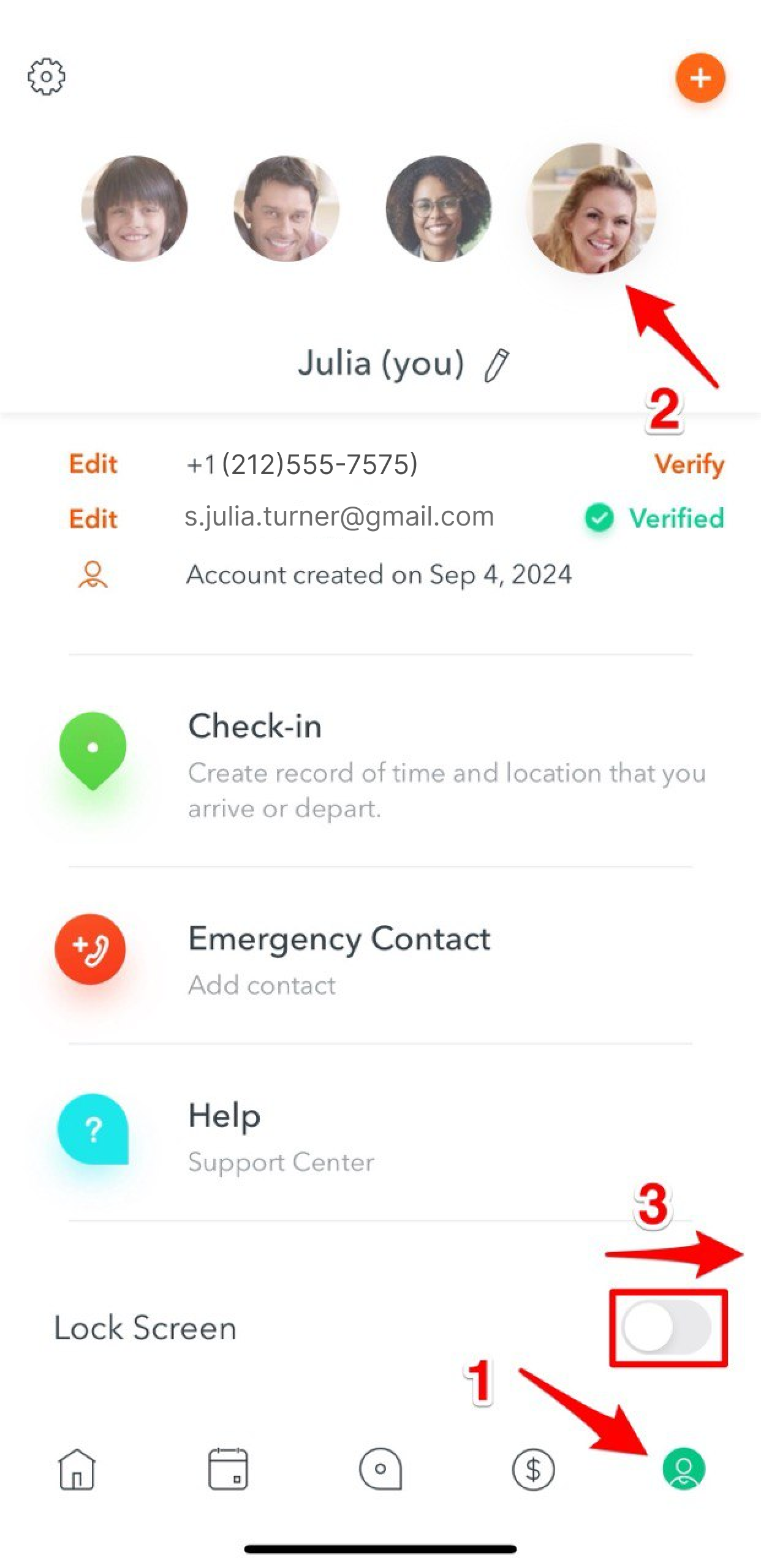Image resolution: width=761 pixels, height=1568 pixels.
Task: Open the expenses dollar tab
Action: [533, 1469]
